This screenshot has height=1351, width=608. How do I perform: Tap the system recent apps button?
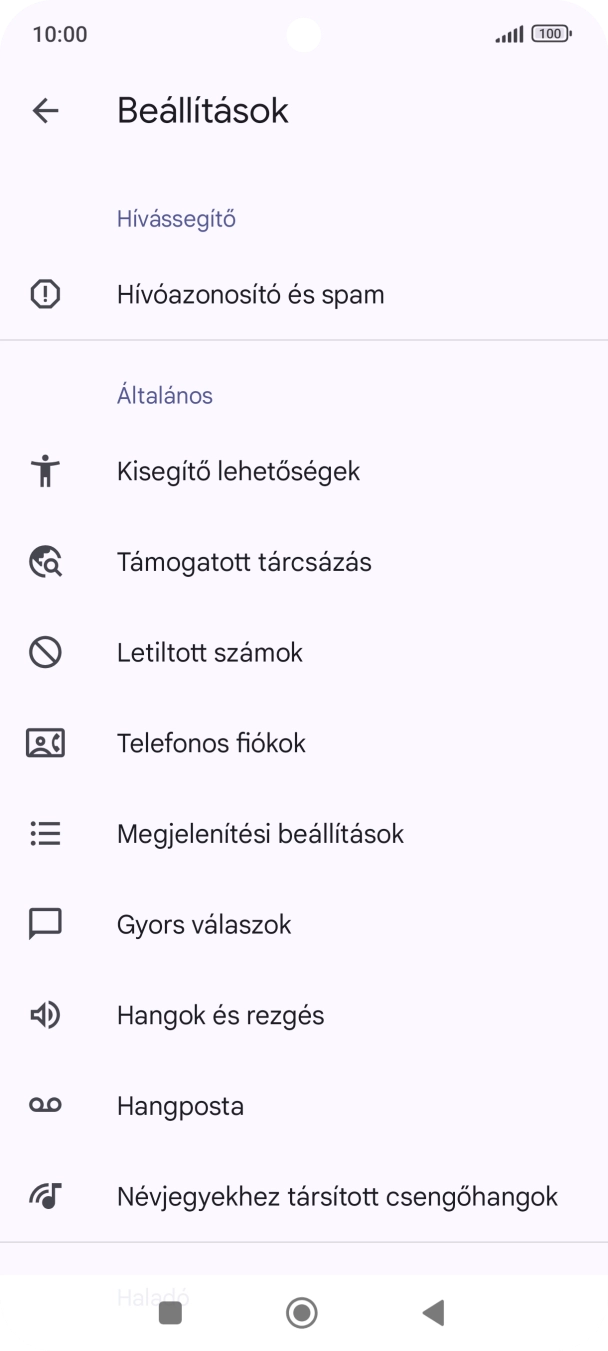click(x=171, y=1312)
